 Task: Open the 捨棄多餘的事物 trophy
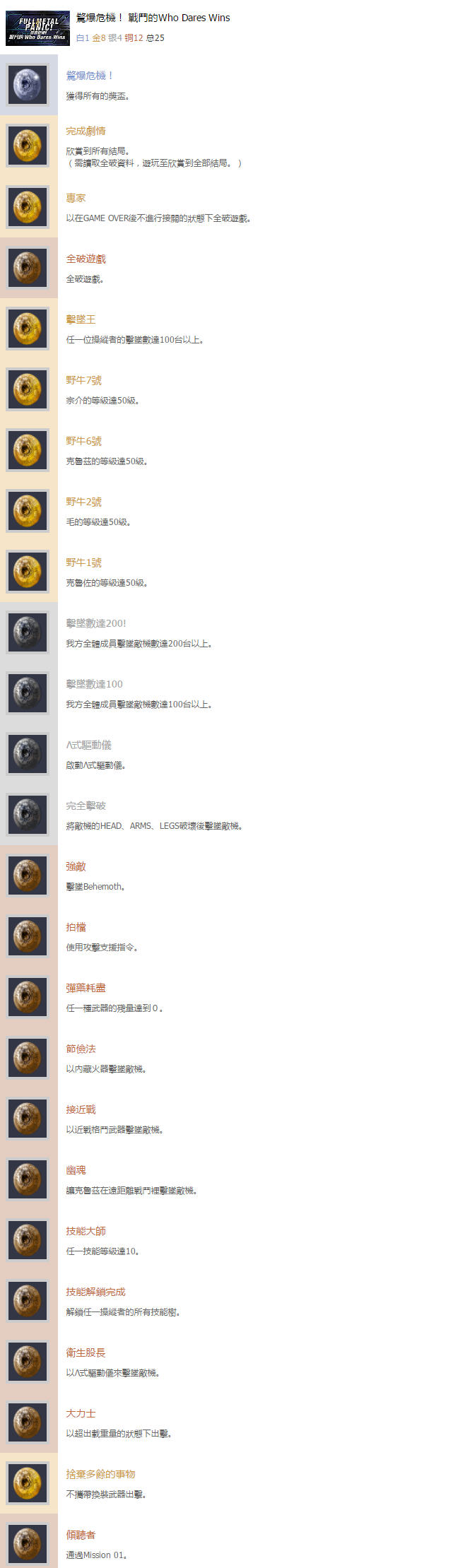(100, 1474)
